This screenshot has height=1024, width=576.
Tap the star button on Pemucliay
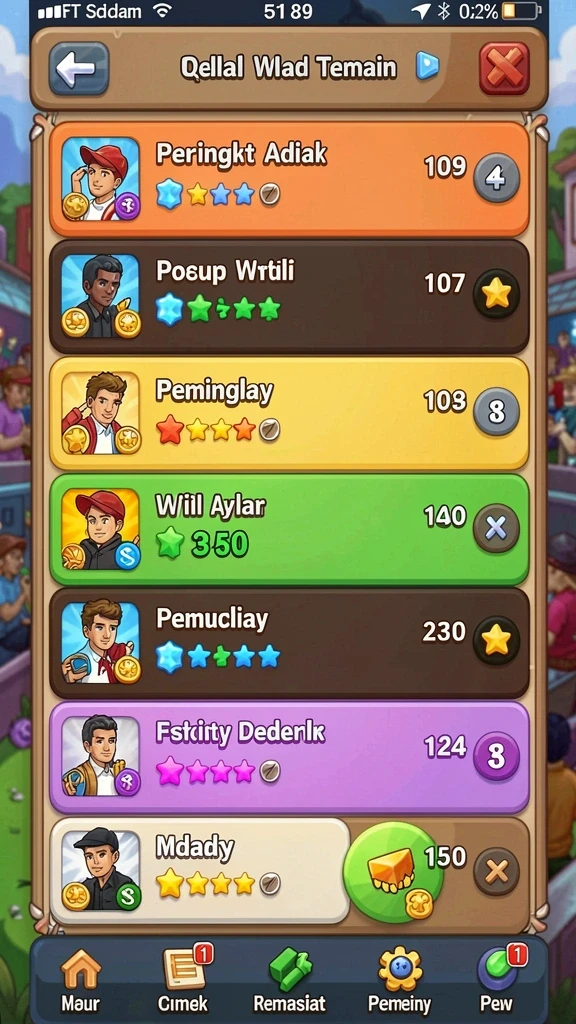[496, 641]
